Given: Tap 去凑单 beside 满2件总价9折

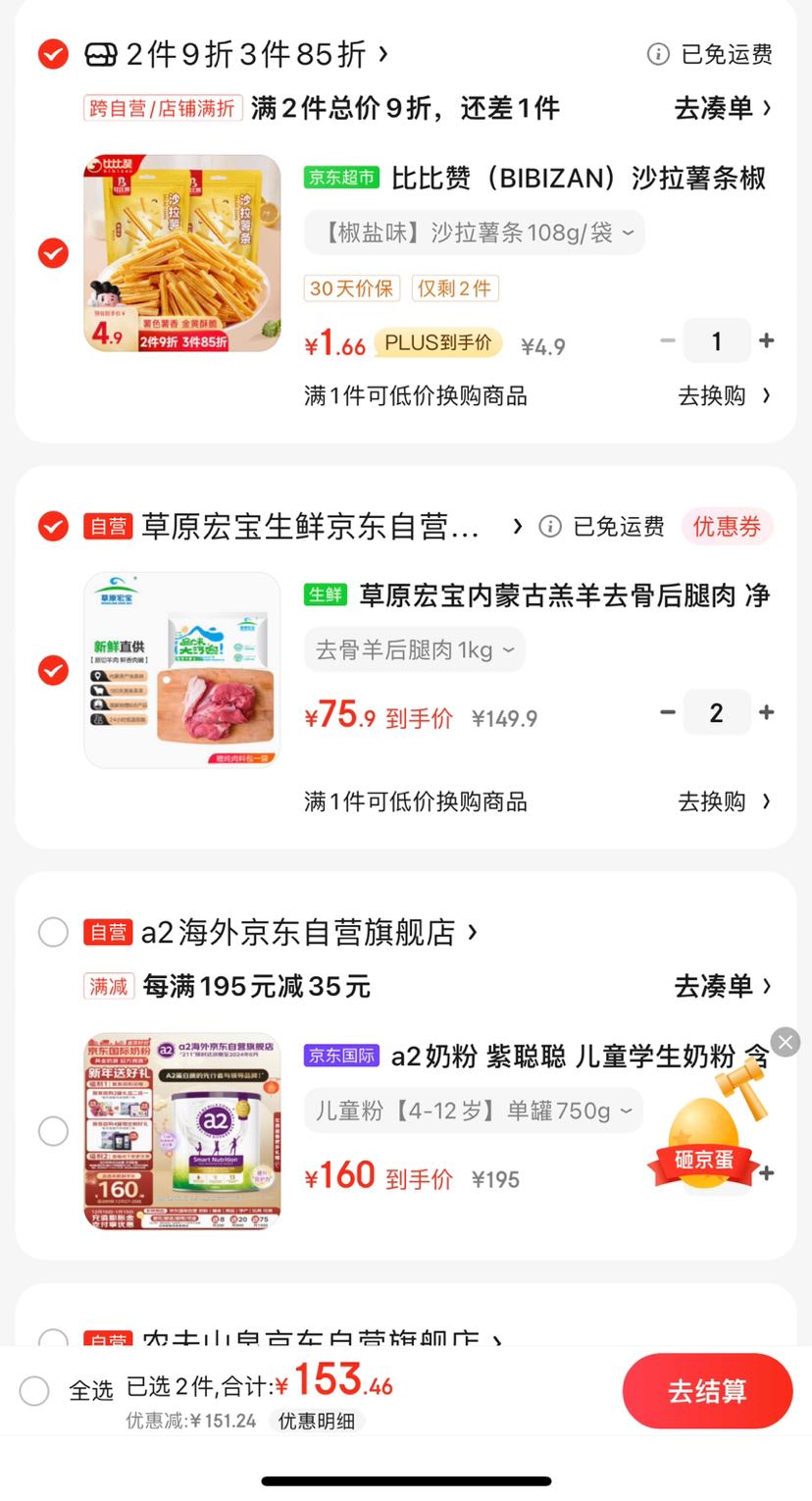Looking at the screenshot, I should click(x=723, y=108).
